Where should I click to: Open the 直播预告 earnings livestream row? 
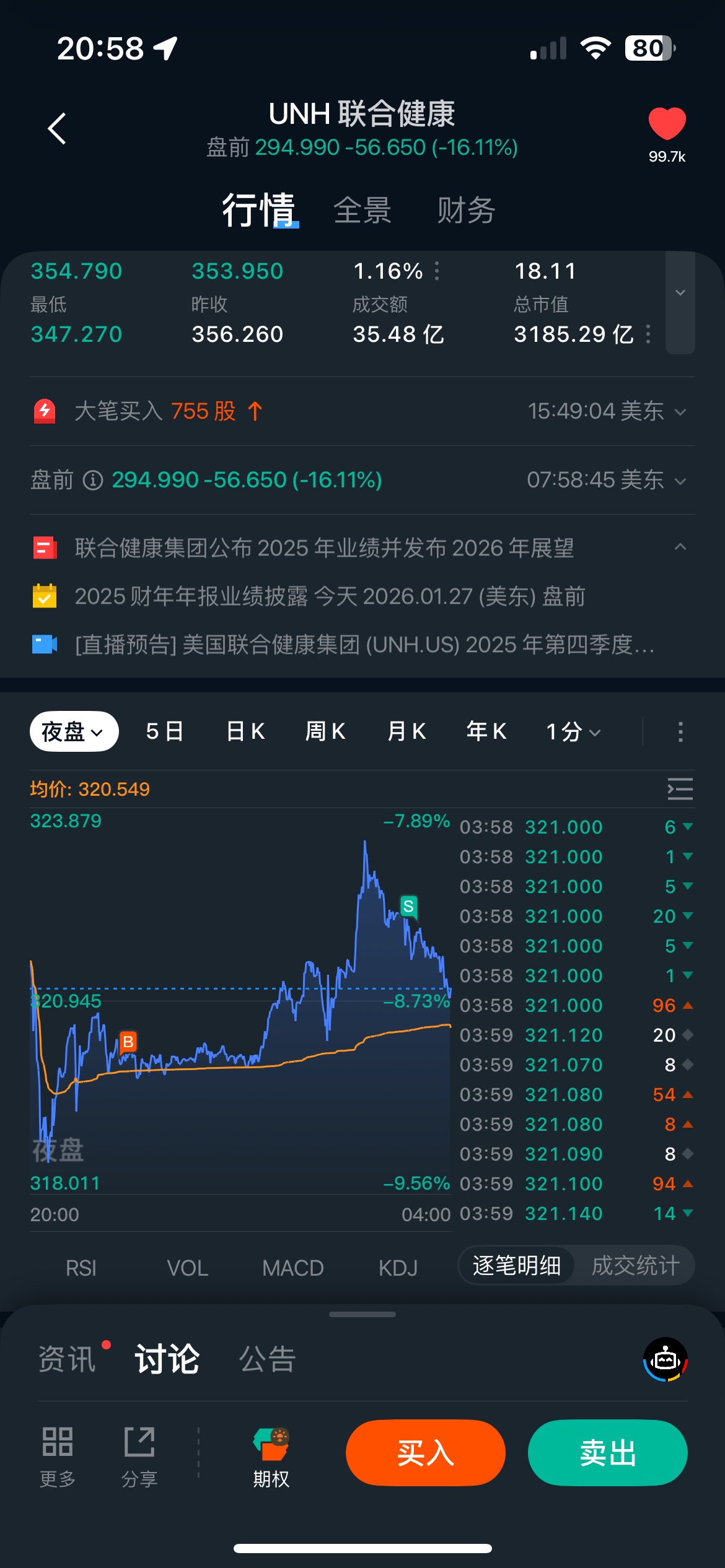[364, 645]
